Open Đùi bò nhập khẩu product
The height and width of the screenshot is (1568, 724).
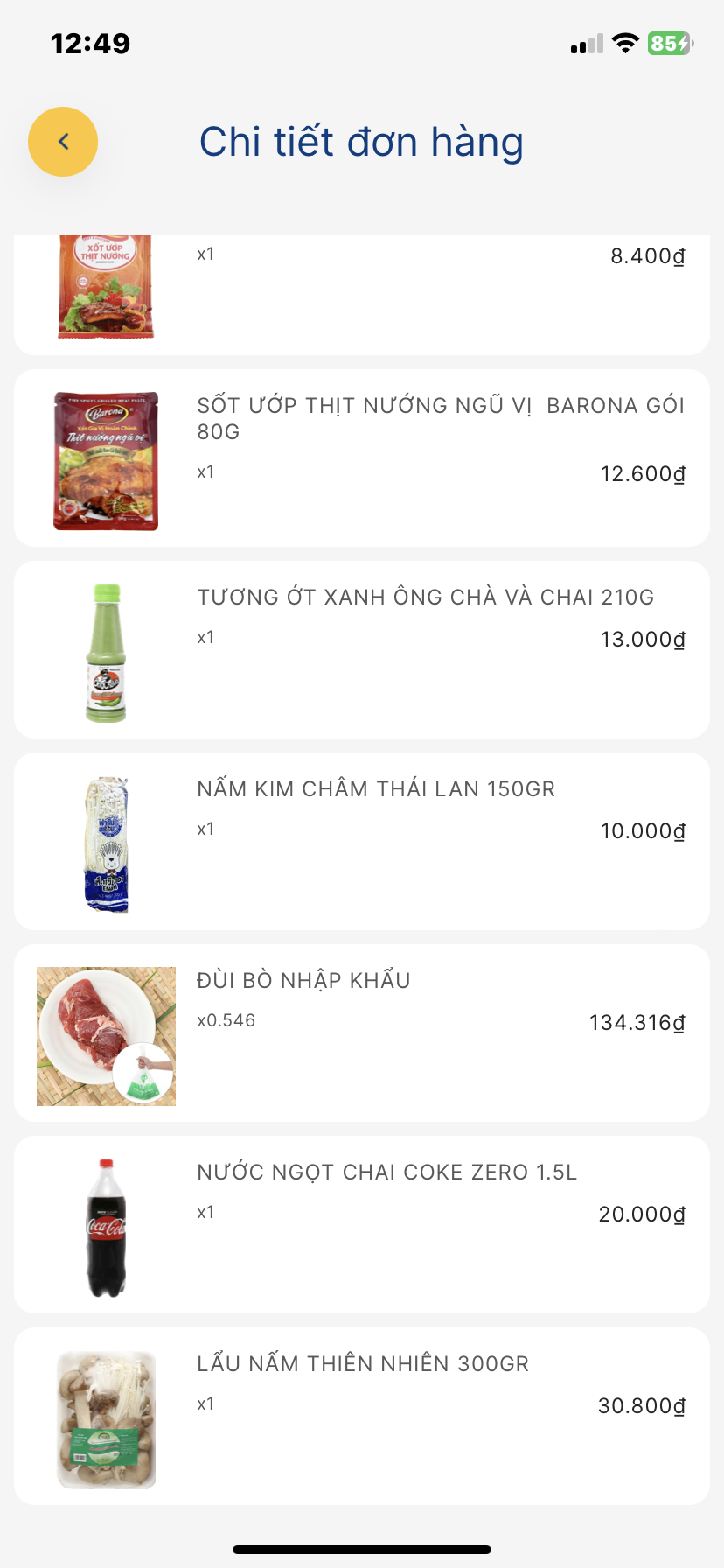pyautogui.click(x=303, y=981)
